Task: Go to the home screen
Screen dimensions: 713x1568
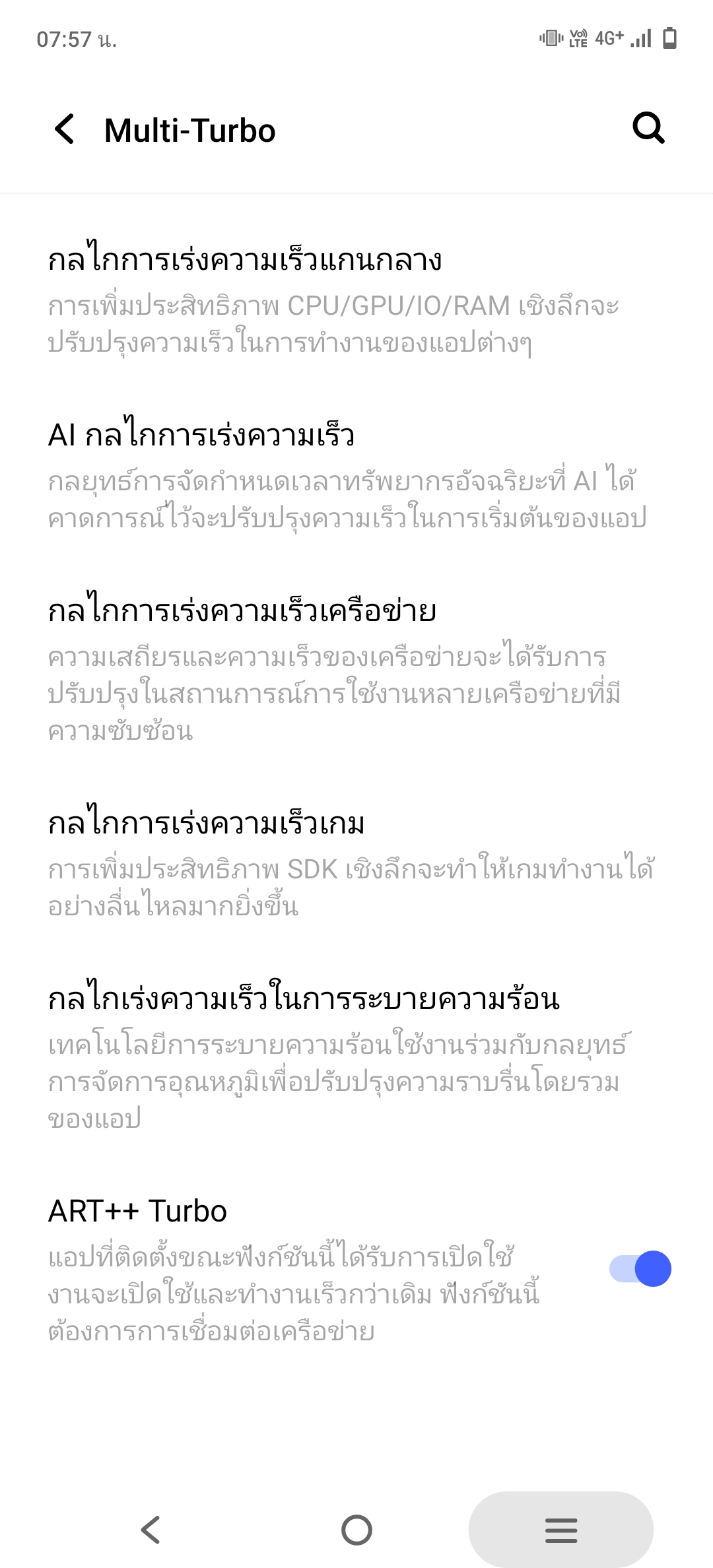Action: (x=356, y=1530)
